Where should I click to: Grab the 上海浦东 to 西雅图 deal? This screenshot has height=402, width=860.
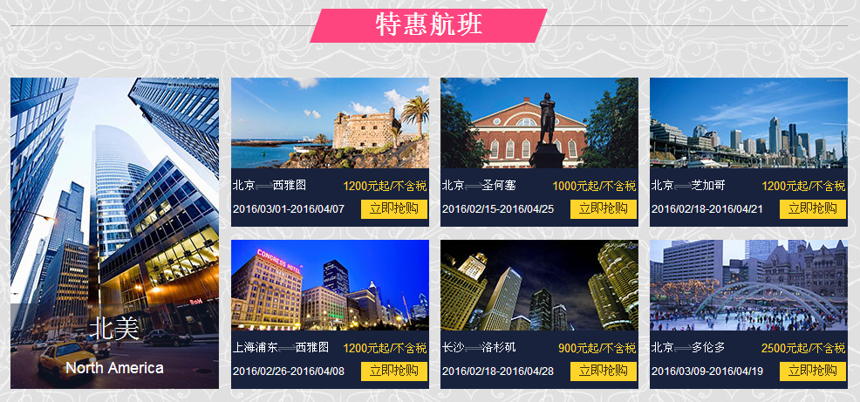point(394,371)
